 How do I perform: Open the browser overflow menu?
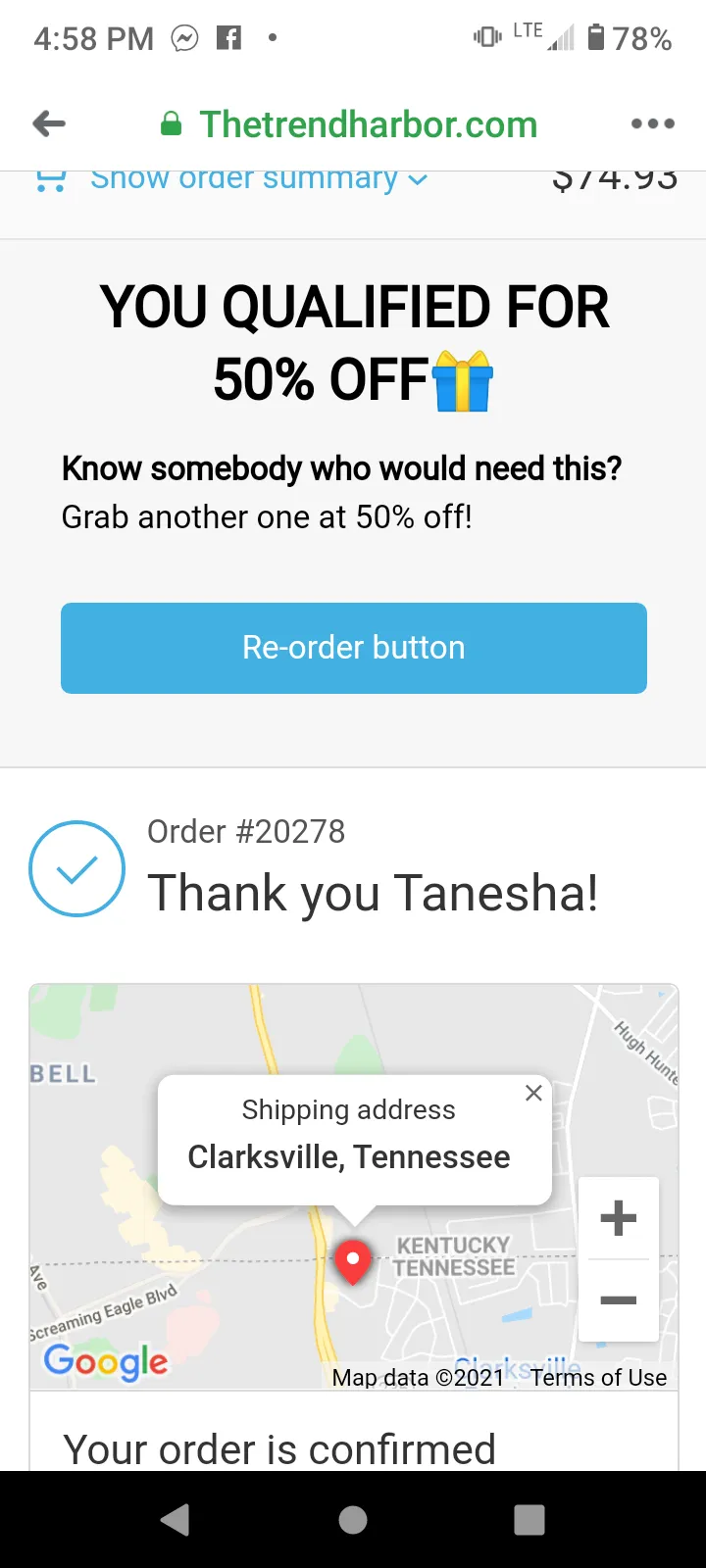(653, 124)
